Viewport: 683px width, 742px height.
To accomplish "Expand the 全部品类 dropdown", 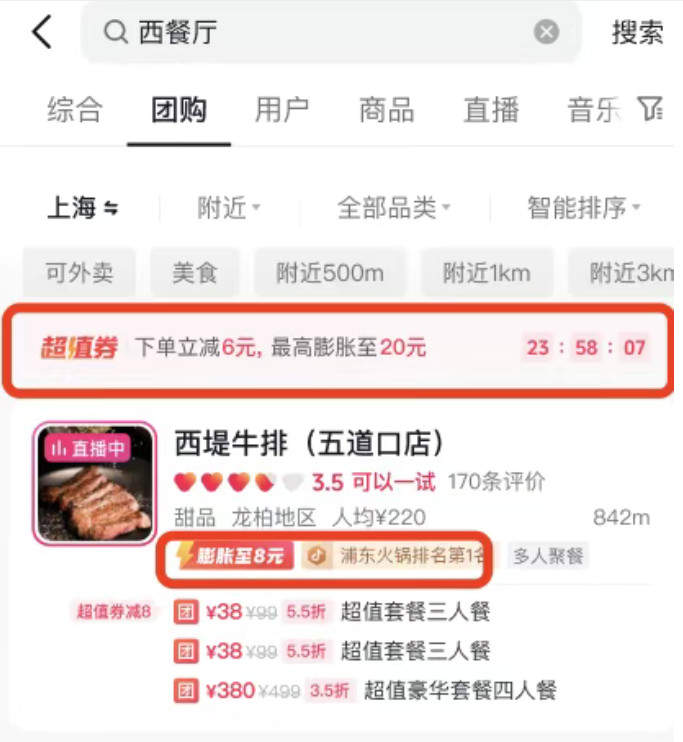I will tap(393, 208).
